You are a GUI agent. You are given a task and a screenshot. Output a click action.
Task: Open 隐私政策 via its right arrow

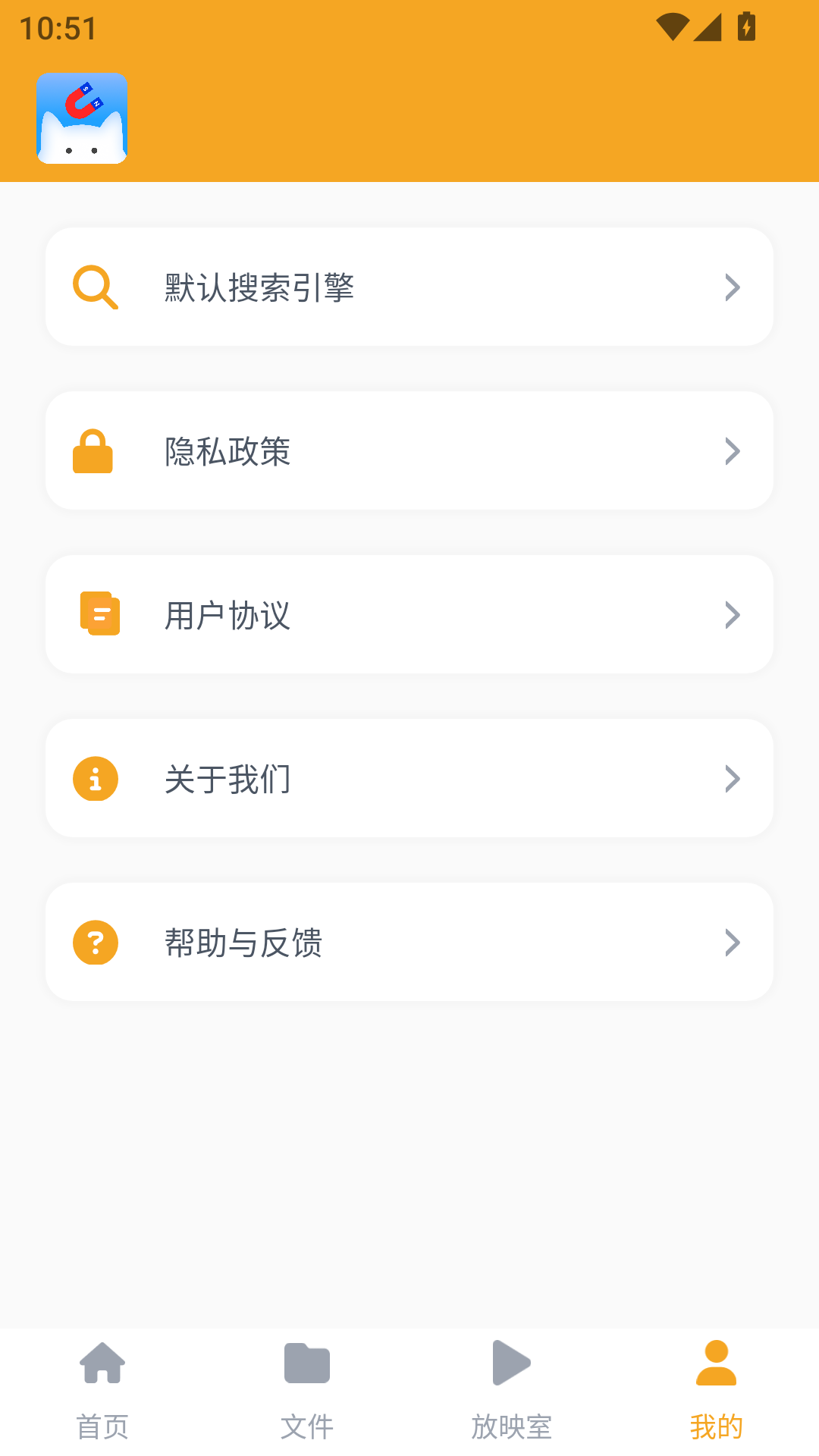coord(732,450)
